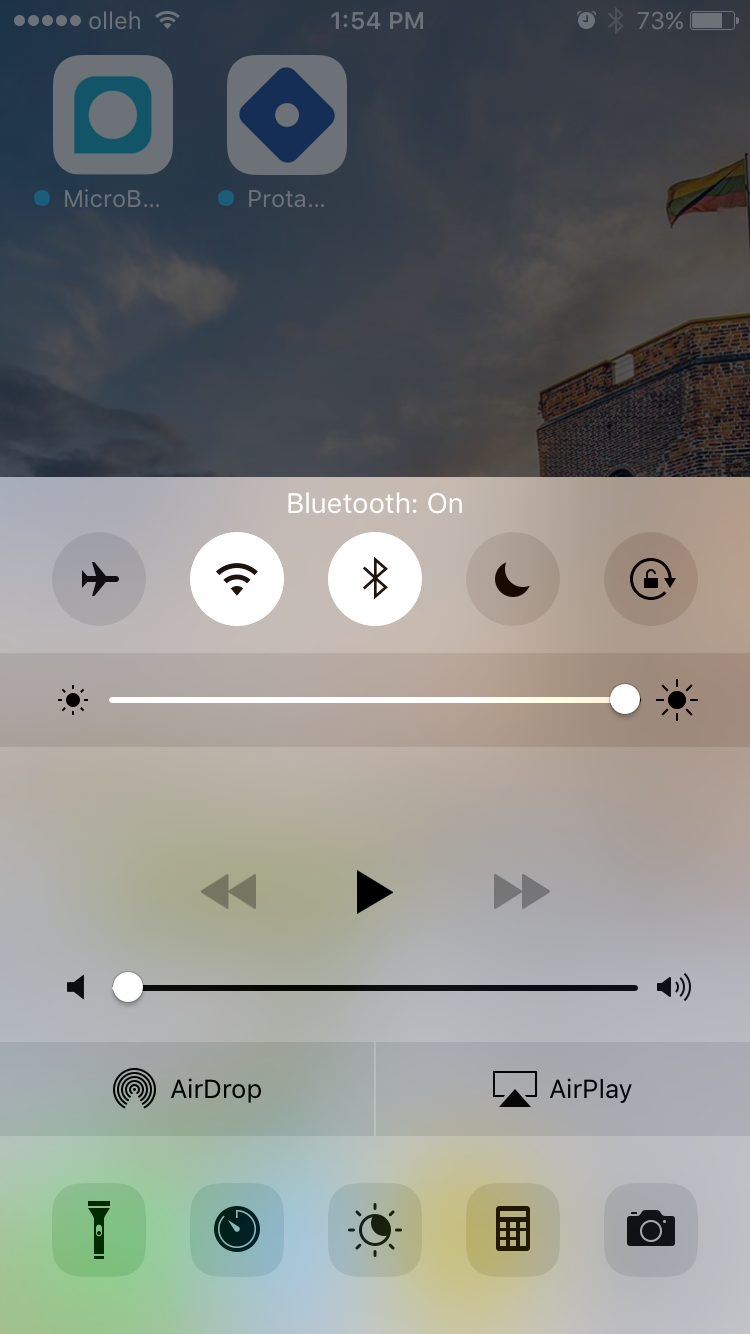Launch the Calculator

pyautogui.click(x=513, y=1229)
